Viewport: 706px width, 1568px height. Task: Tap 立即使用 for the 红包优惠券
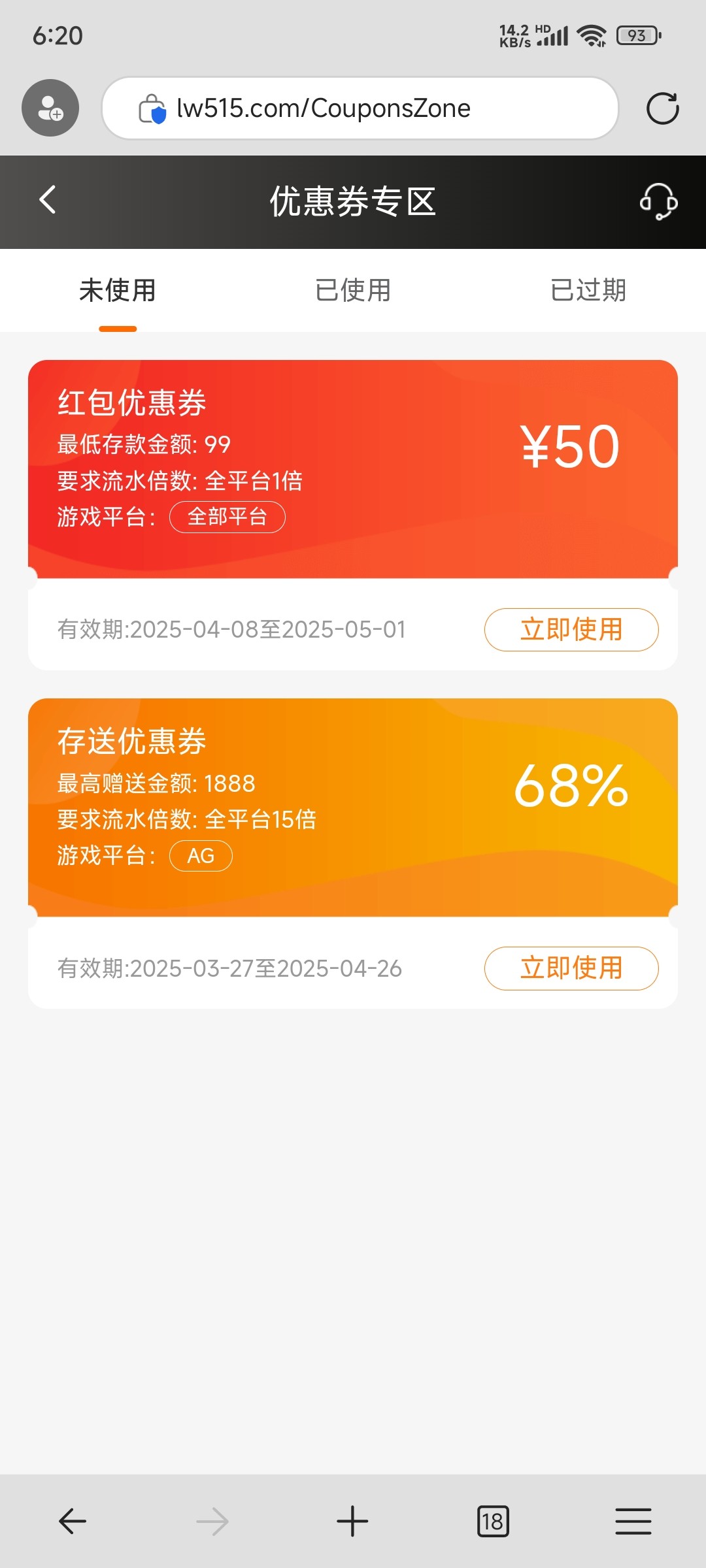click(x=571, y=630)
